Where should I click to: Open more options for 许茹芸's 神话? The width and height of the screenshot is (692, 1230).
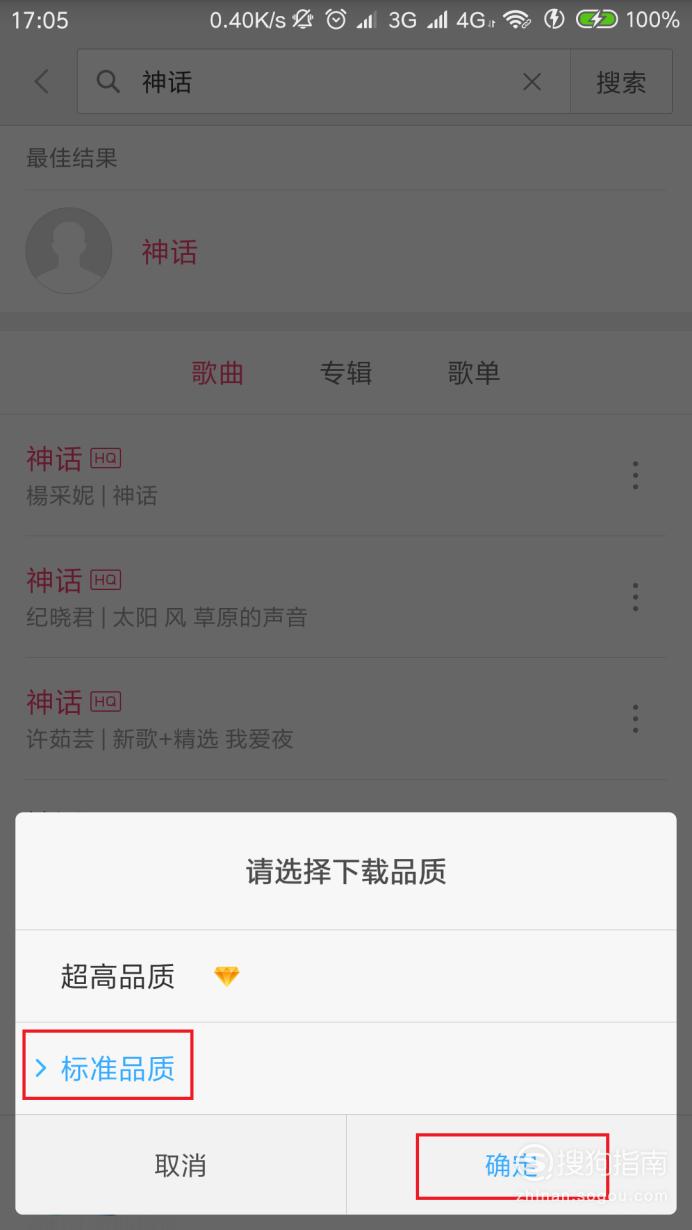(635, 719)
